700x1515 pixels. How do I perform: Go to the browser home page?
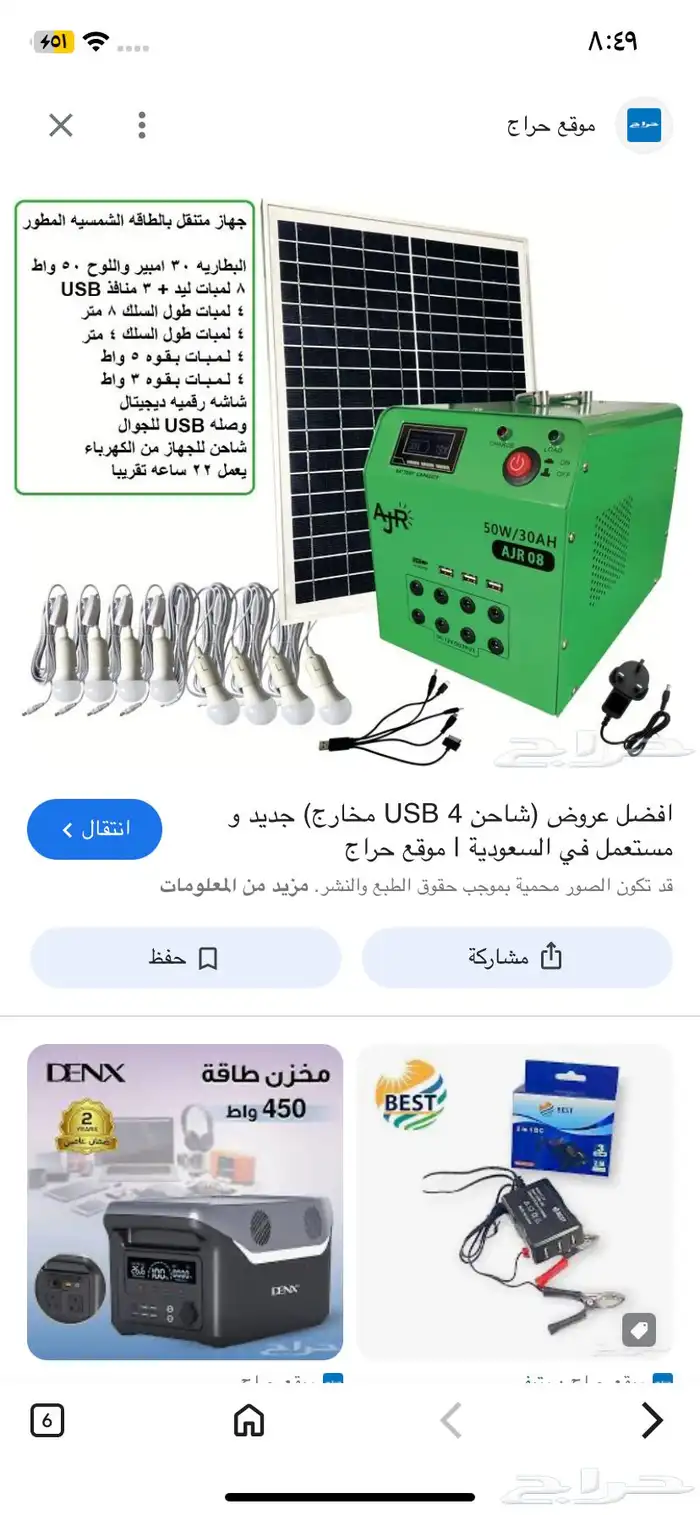pos(248,1420)
